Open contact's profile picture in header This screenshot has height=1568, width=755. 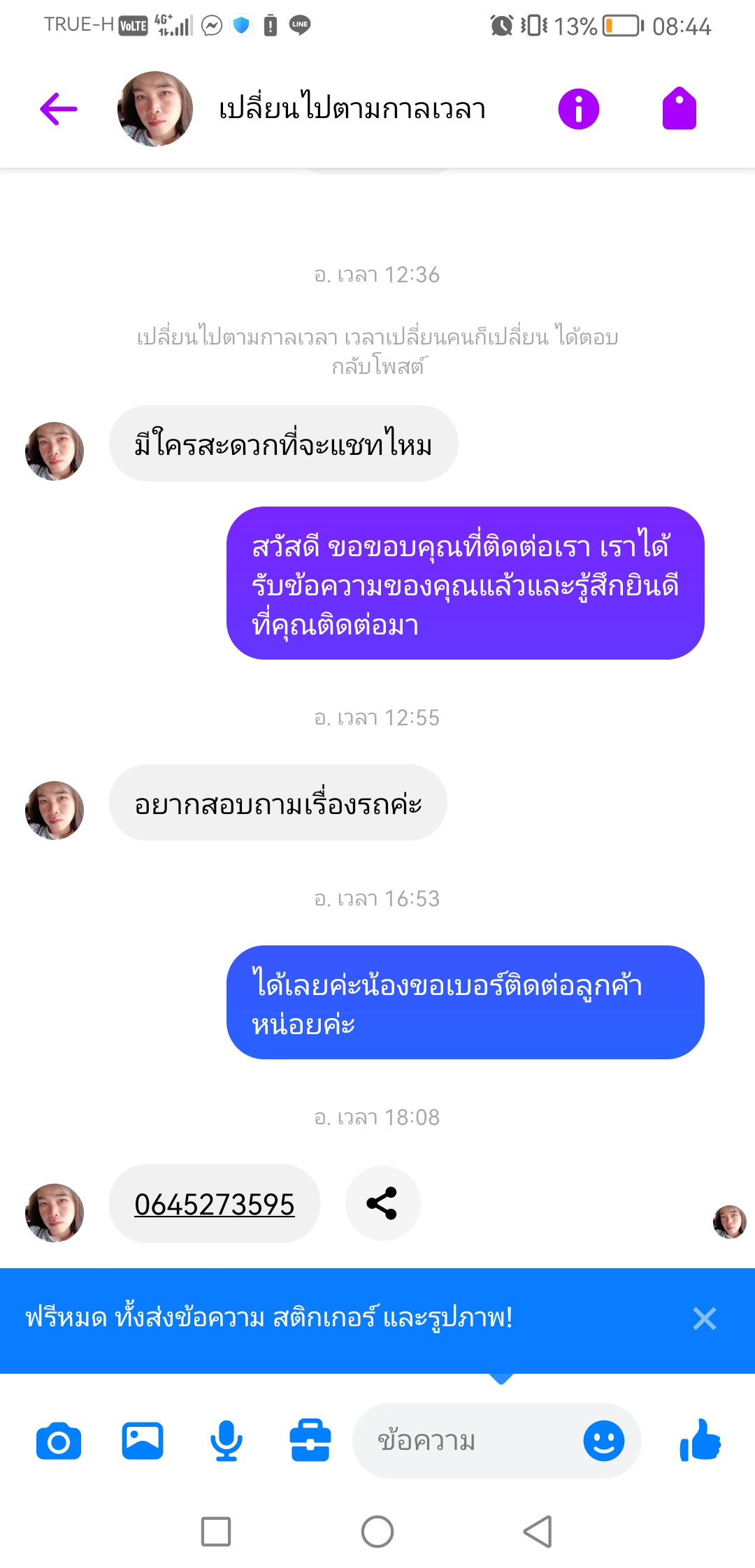(155, 109)
